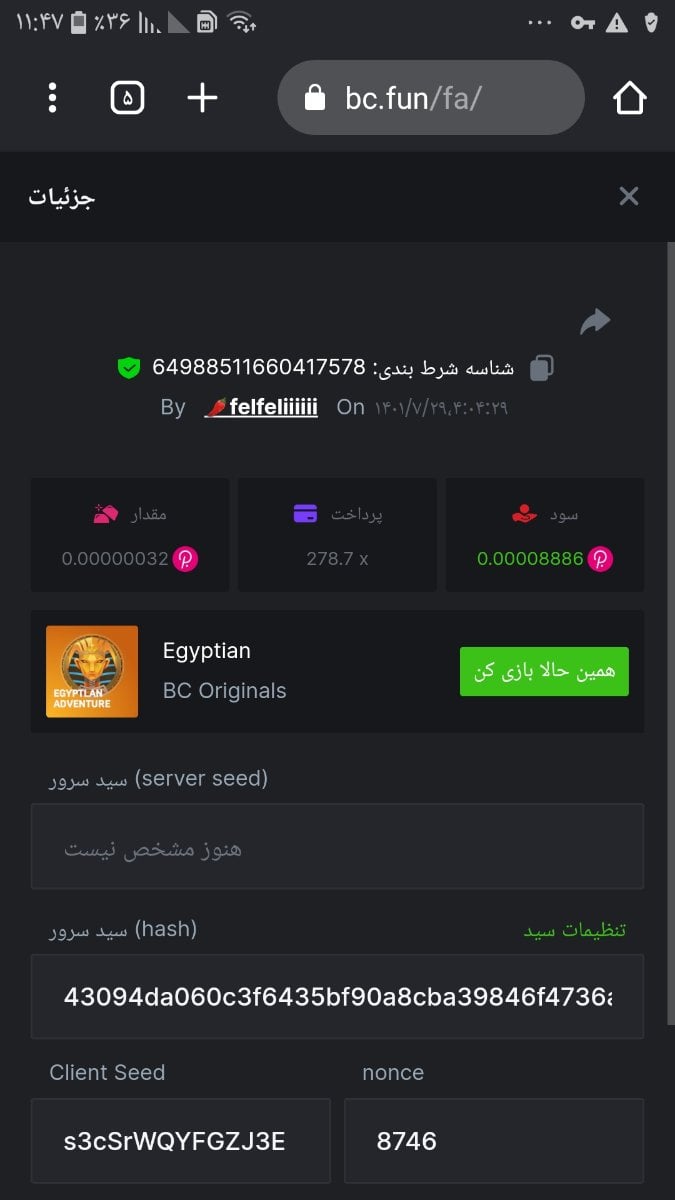675x1200 pixels.
Task: Tap the nonce field showing 8746
Action: [493, 1141]
